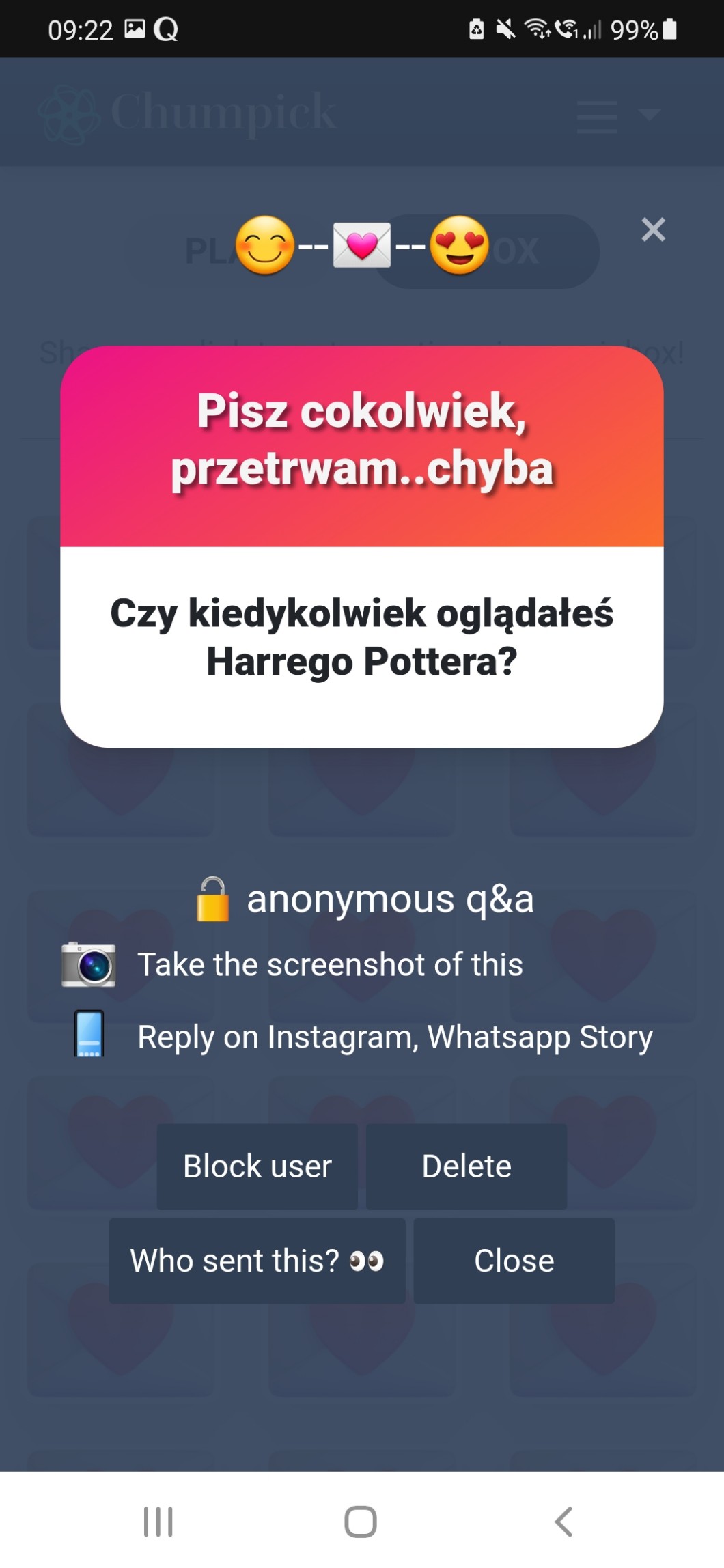Viewport: 724px width, 1568px height.
Task: Delete this anonymous message
Action: click(467, 1166)
